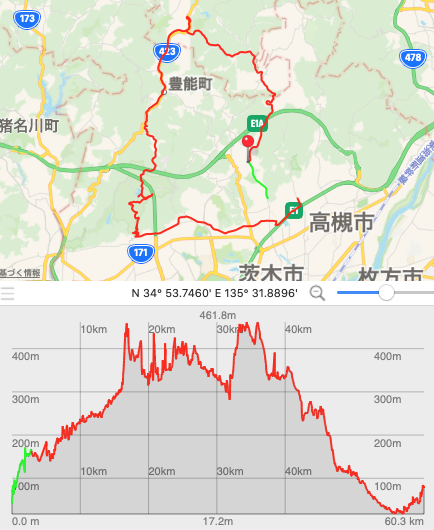The width and height of the screenshot is (434, 530).
Task: Tap the zoom-out magnifier icon
Action: pyautogui.click(x=317, y=293)
